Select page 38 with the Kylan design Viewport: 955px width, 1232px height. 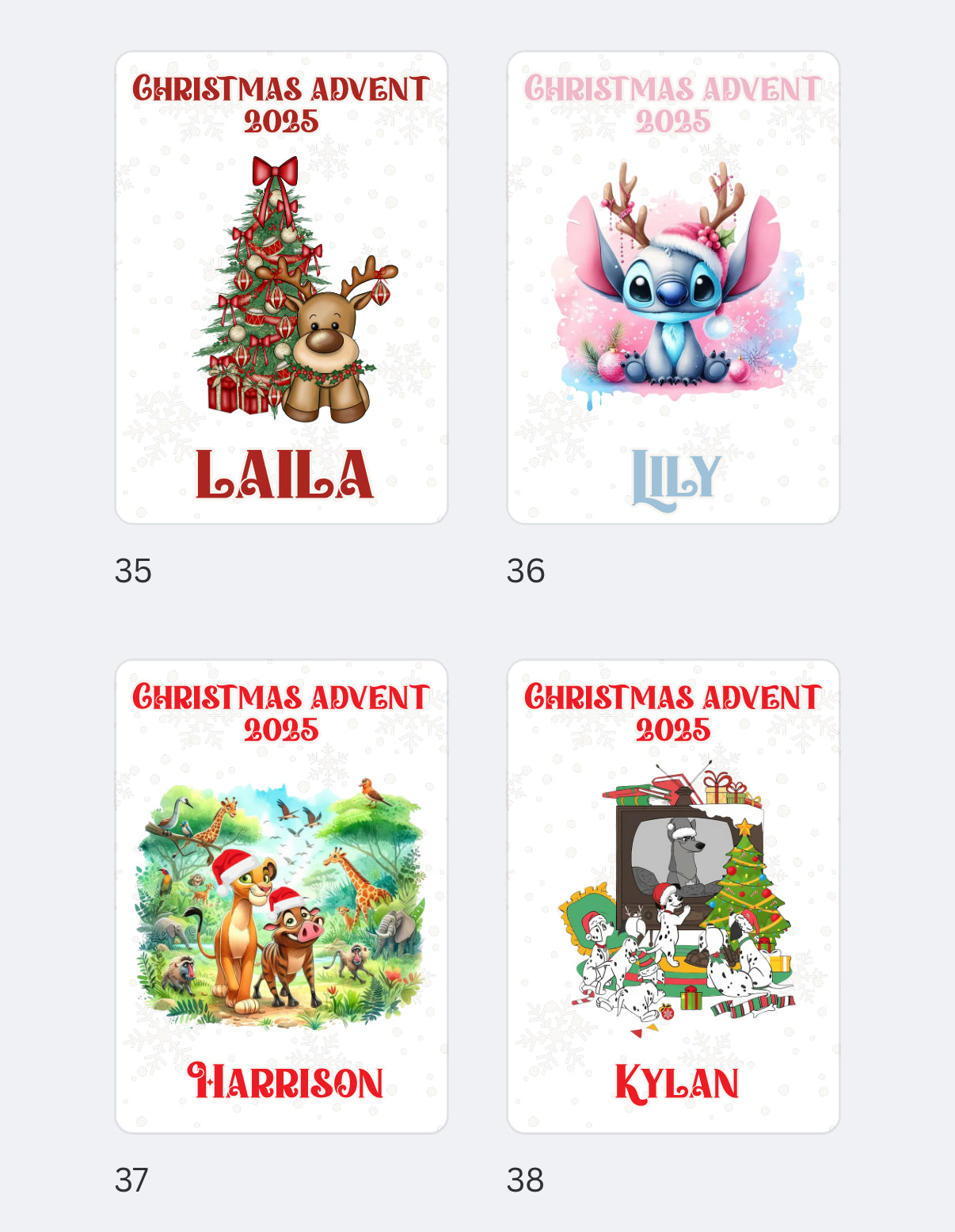click(x=673, y=896)
